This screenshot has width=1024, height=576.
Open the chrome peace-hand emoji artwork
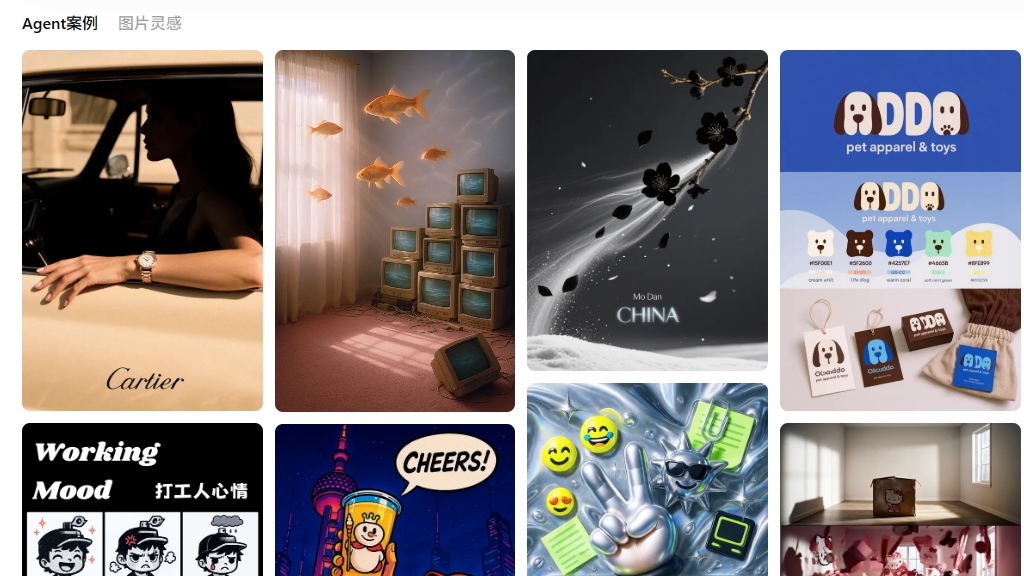[647, 480]
